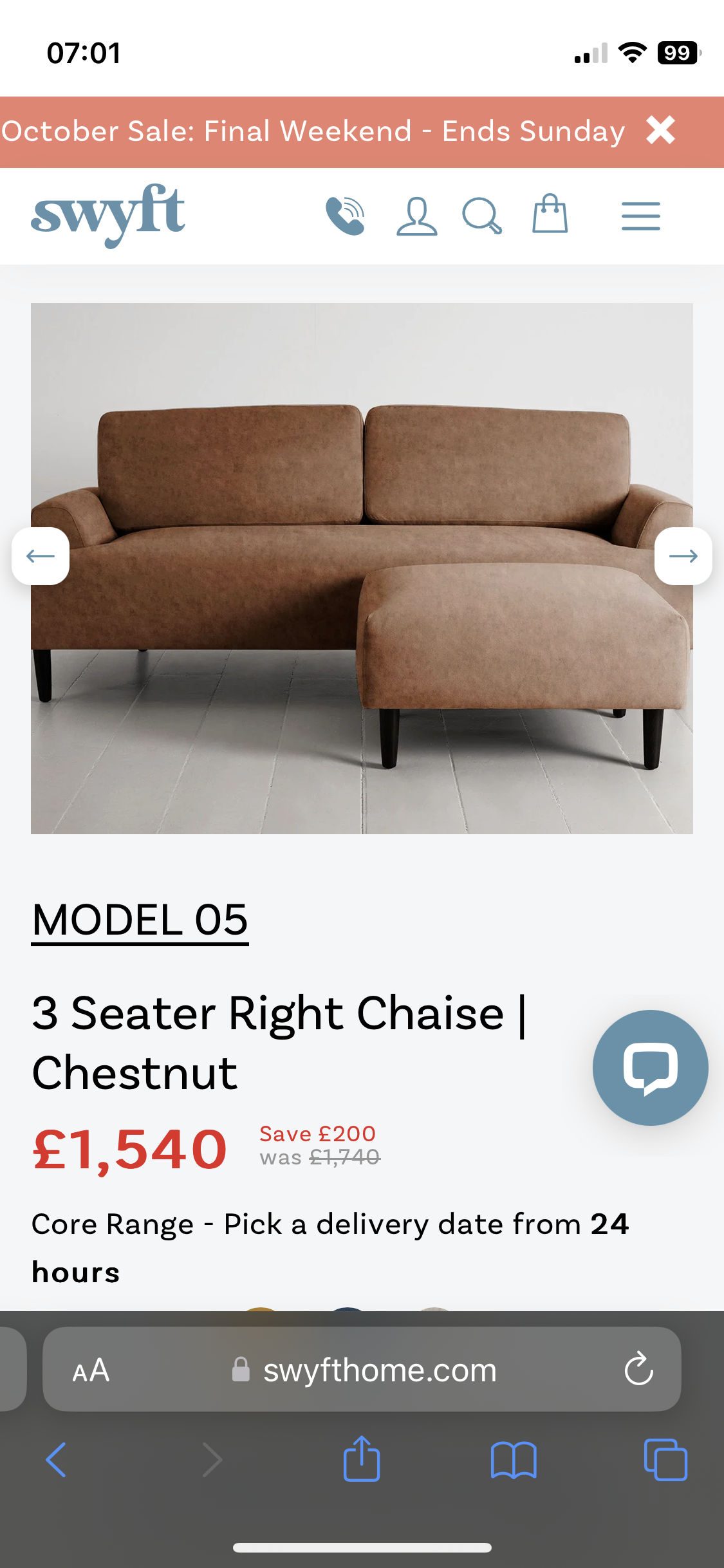Go back in Safari
This screenshot has width=724, height=1568.
pos(56,1459)
